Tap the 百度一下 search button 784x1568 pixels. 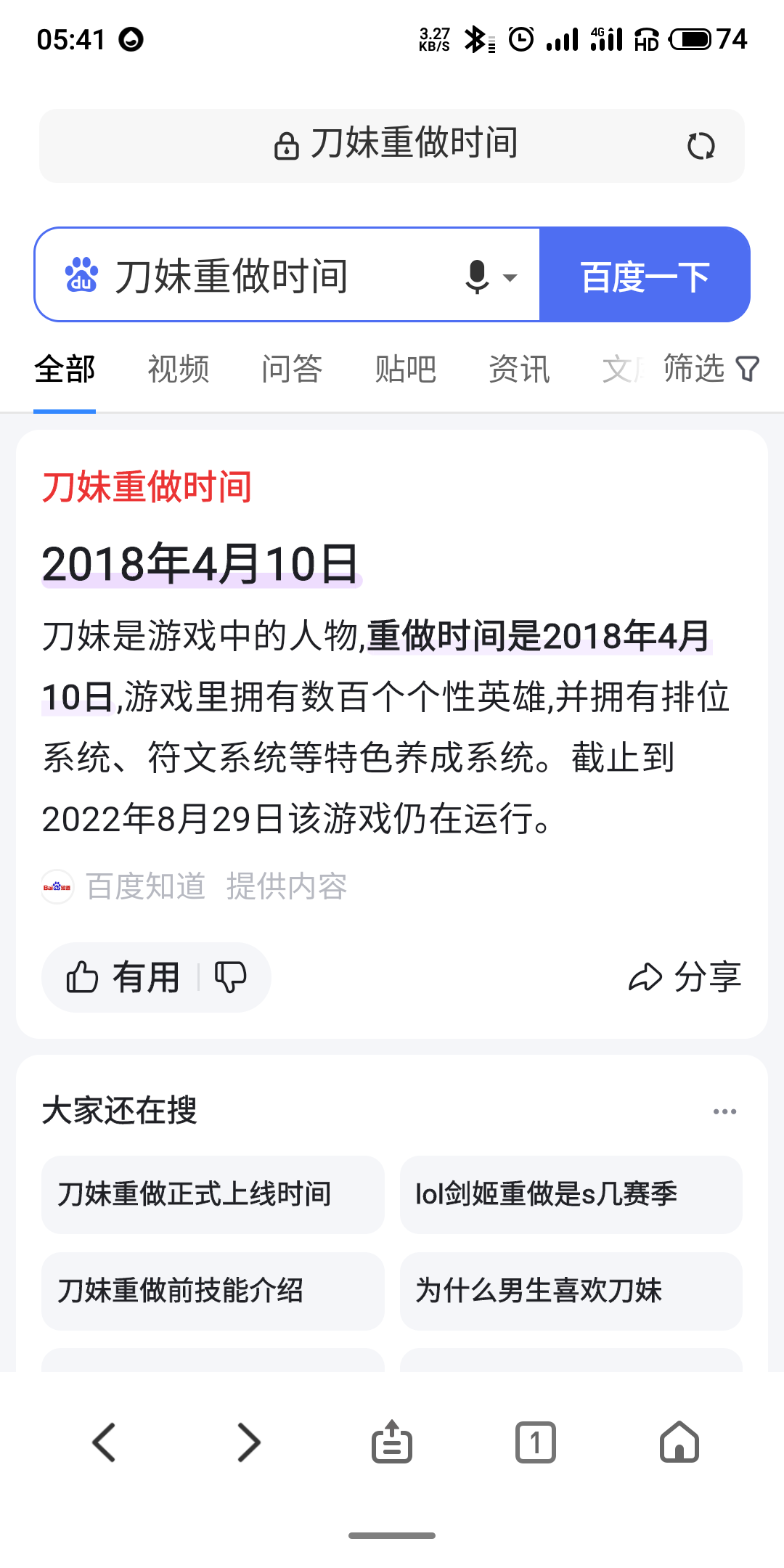pyautogui.click(x=645, y=275)
